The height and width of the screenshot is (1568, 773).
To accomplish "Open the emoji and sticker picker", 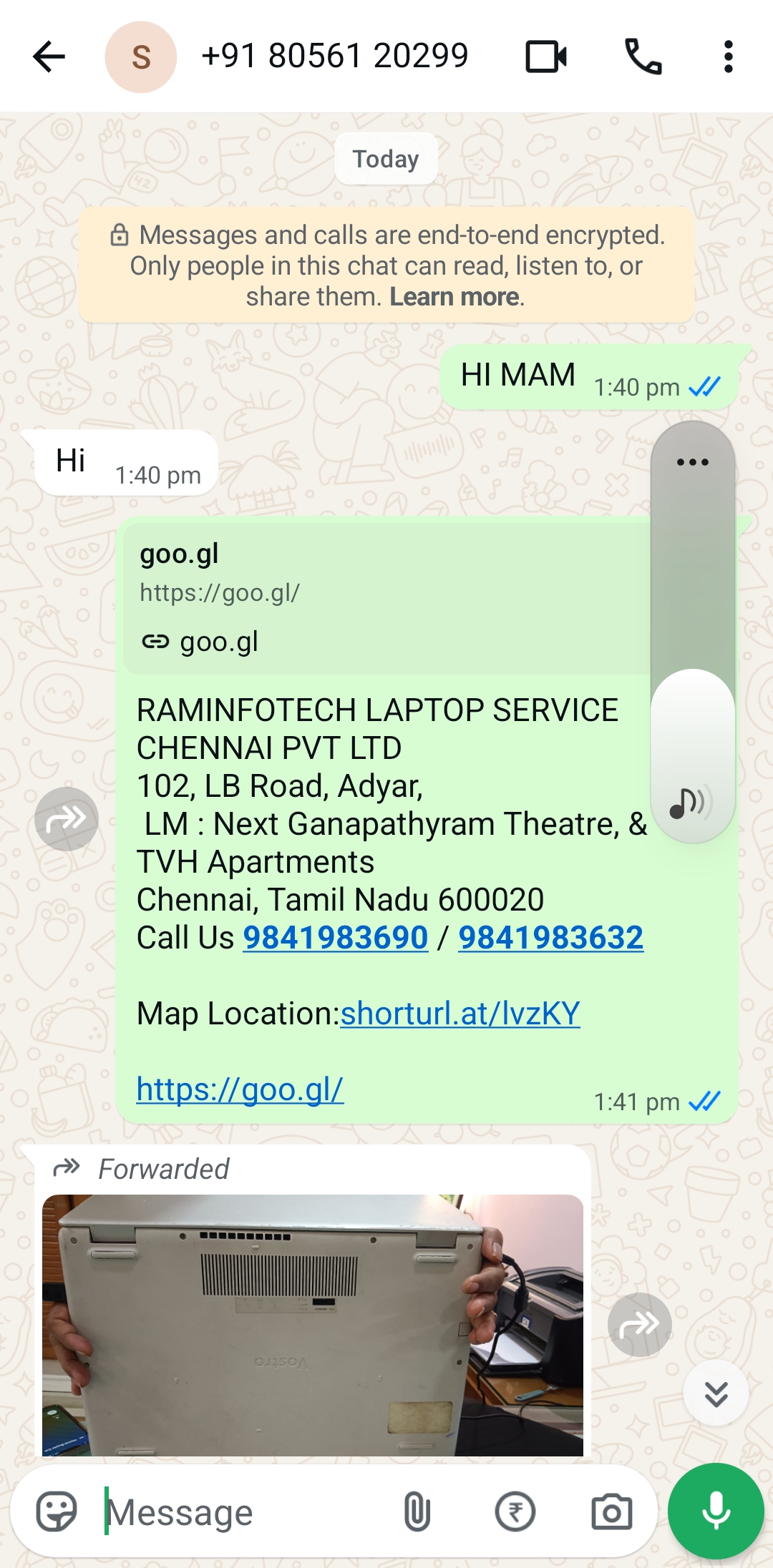I will click(x=57, y=1511).
